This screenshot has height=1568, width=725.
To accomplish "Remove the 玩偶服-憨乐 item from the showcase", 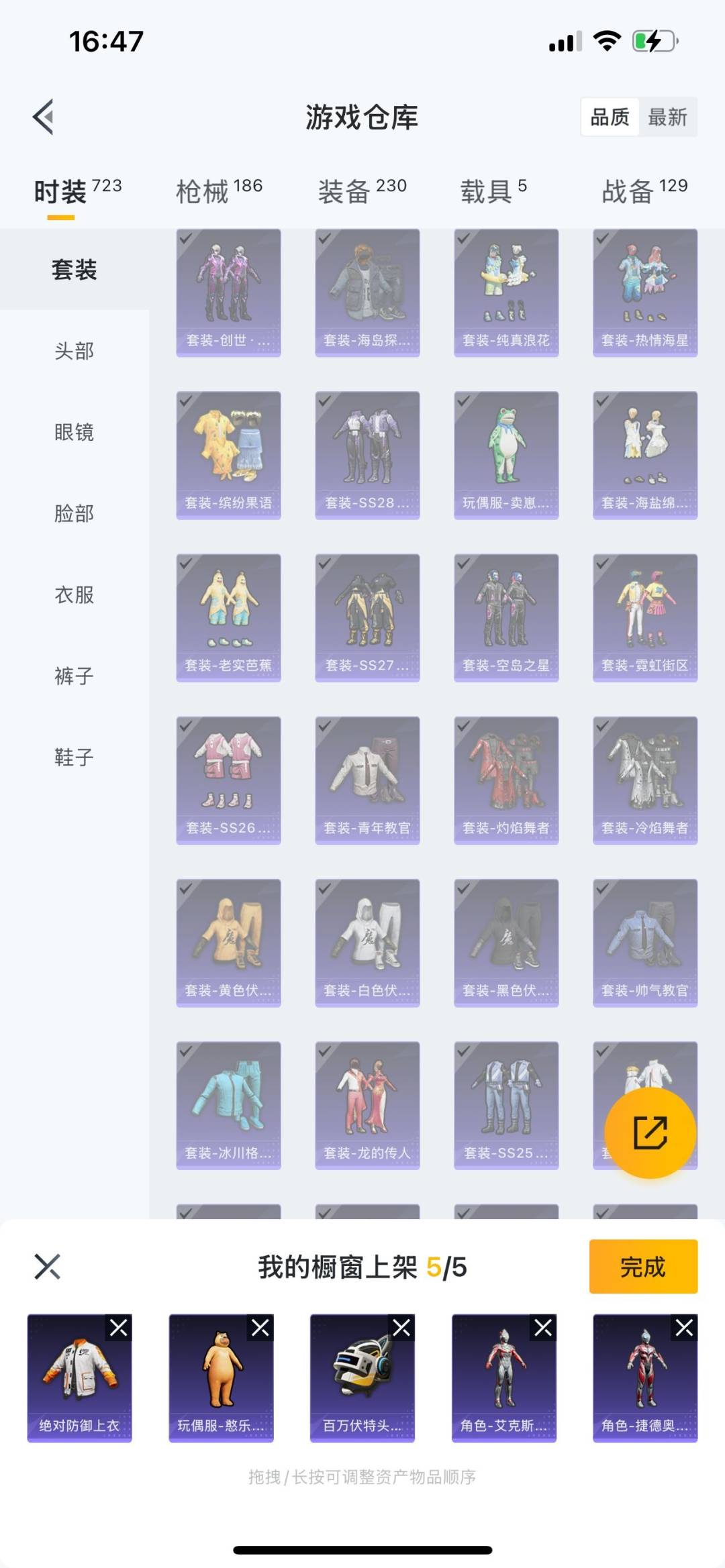I will tap(260, 1328).
